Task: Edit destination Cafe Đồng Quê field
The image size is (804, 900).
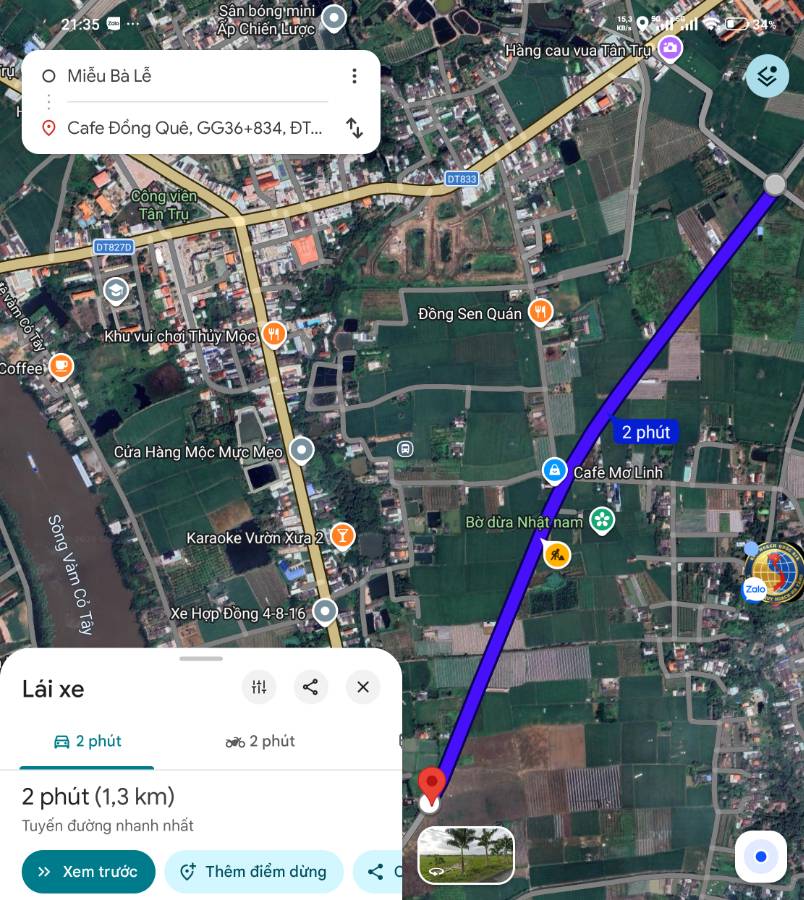Action: coord(195,128)
